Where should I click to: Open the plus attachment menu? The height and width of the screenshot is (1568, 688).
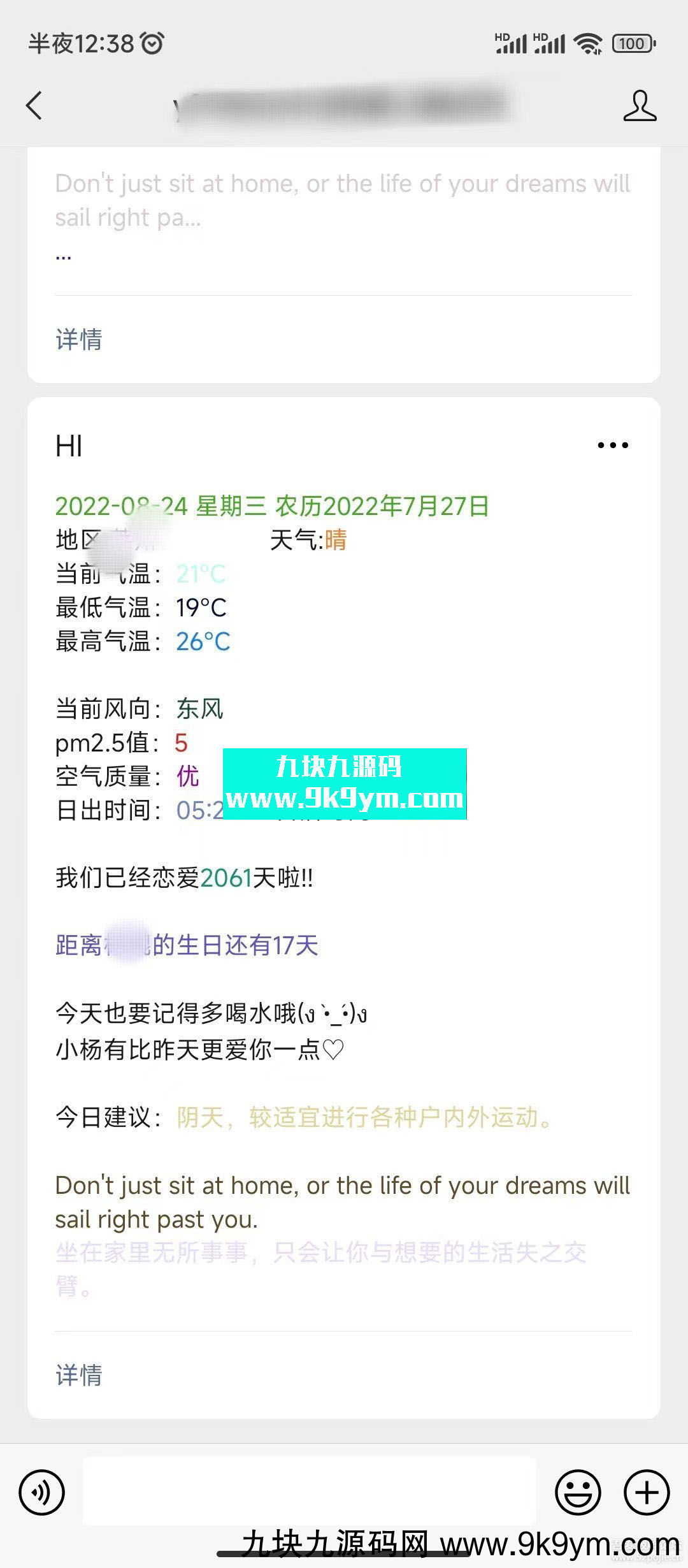(647, 1492)
